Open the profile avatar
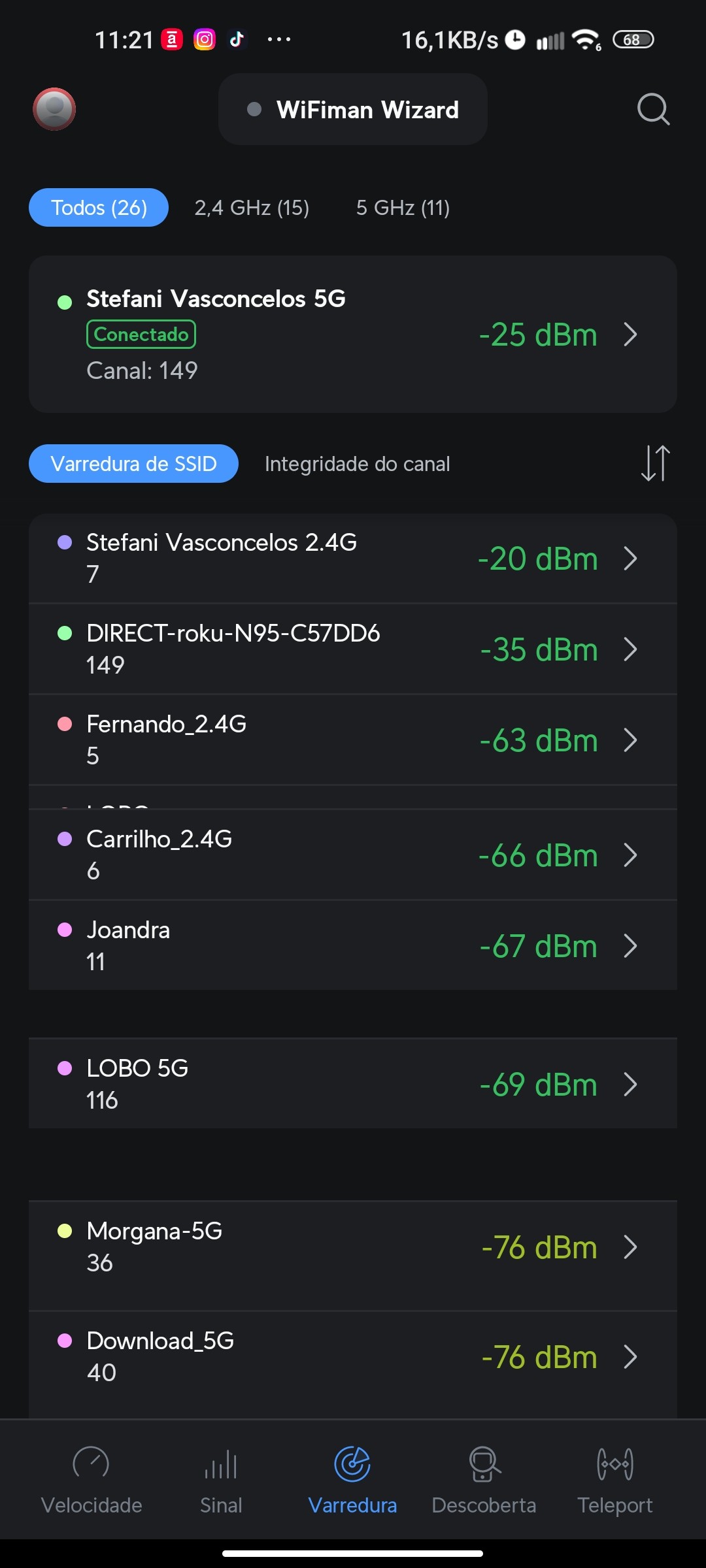 tap(54, 109)
